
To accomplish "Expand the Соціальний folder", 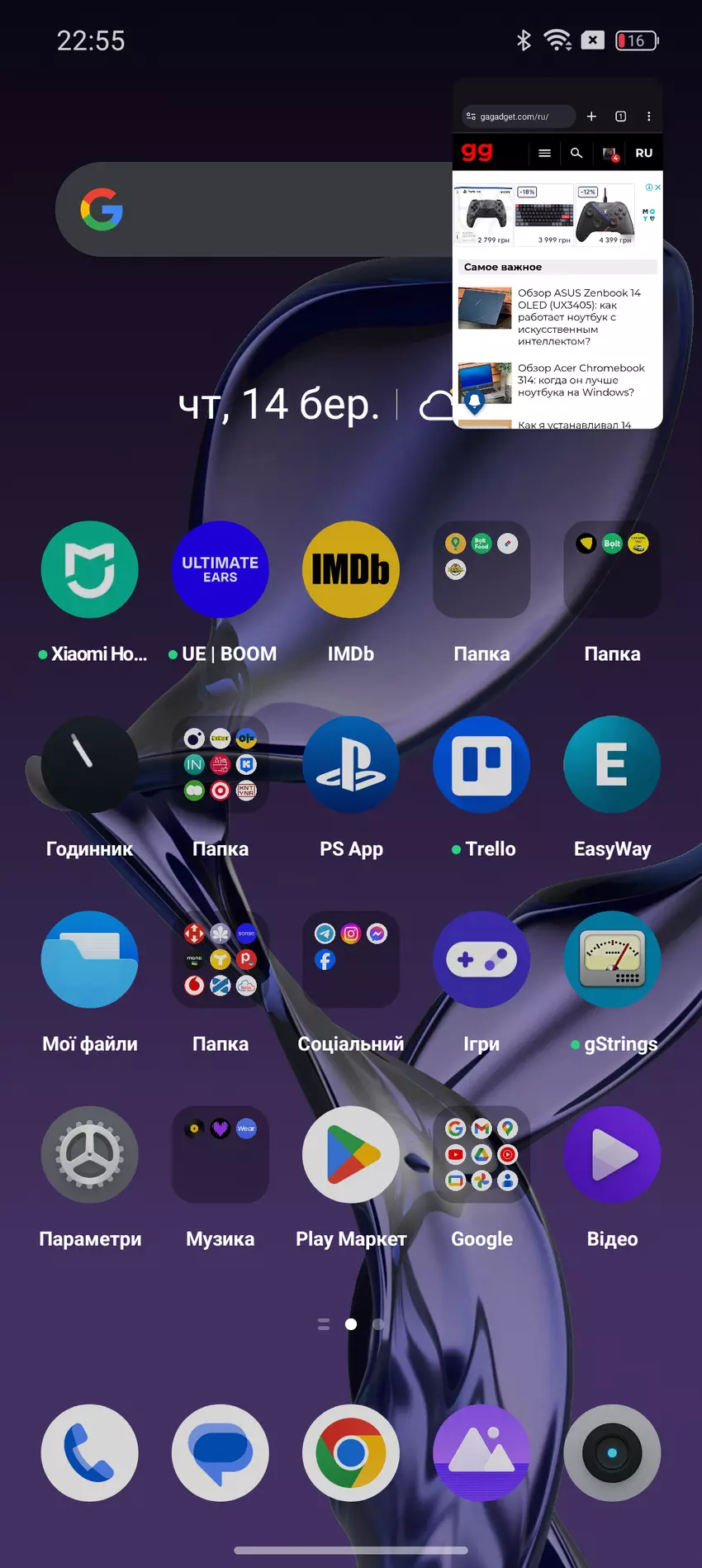I will pos(351,959).
